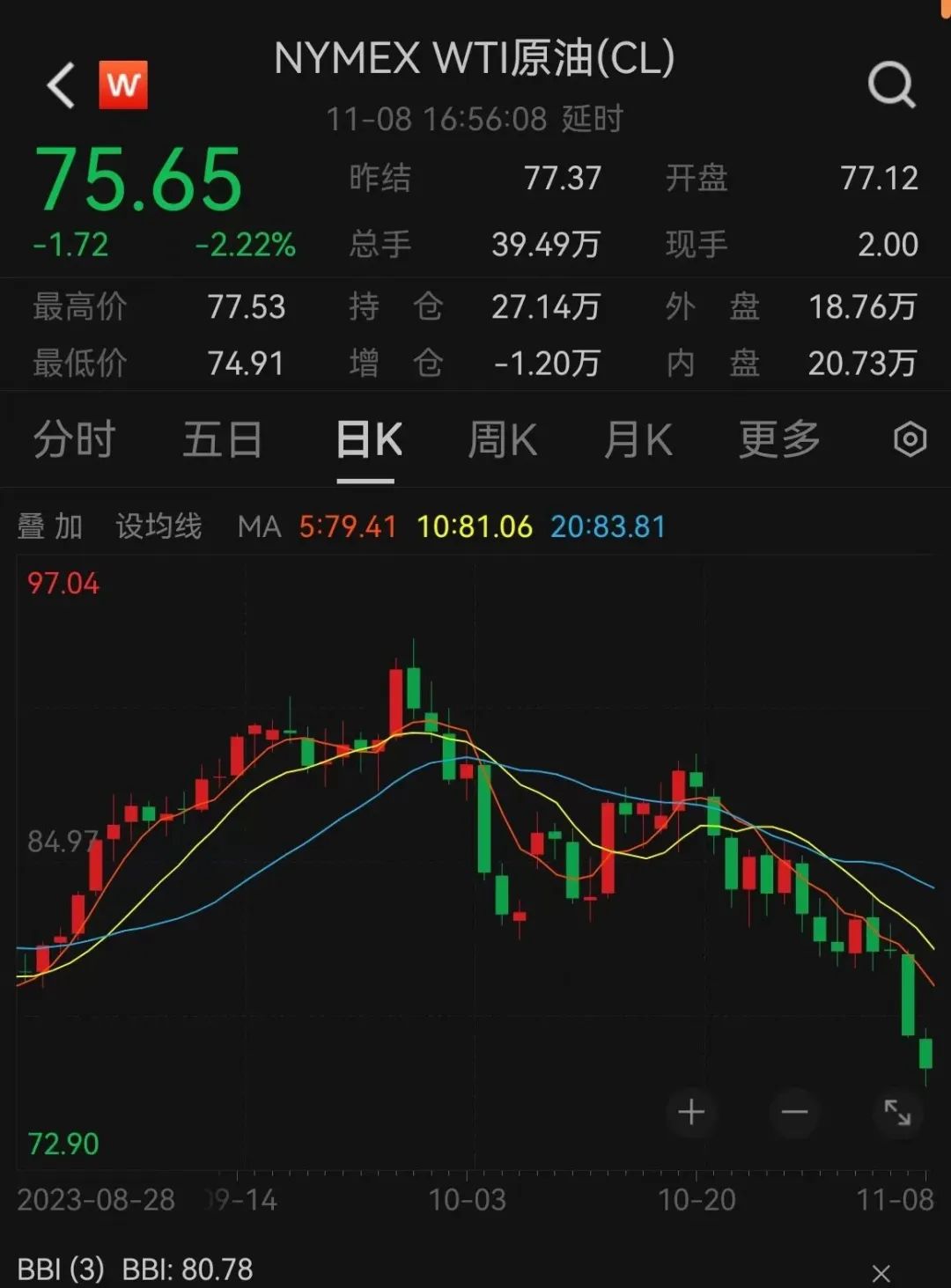Zoom out of chart with minus icon
The width and height of the screenshot is (951, 1288).
click(793, 1113)
